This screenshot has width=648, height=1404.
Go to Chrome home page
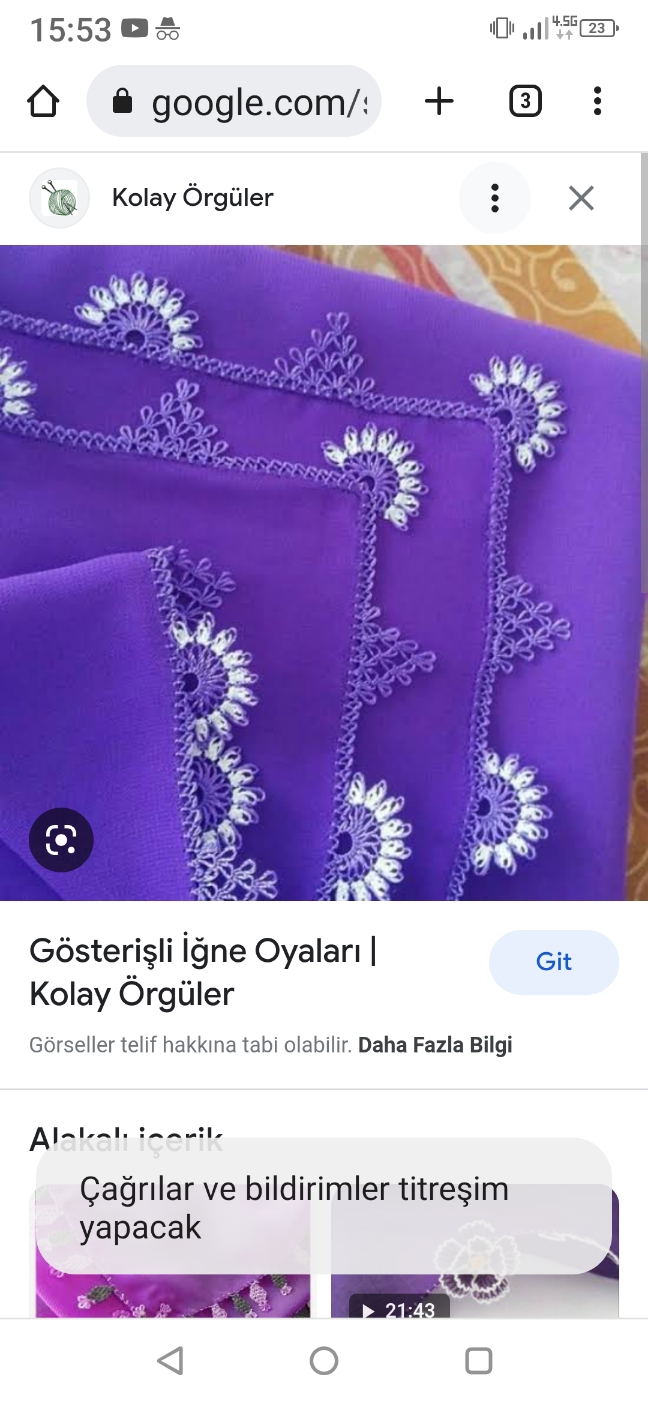pos(43,101)
